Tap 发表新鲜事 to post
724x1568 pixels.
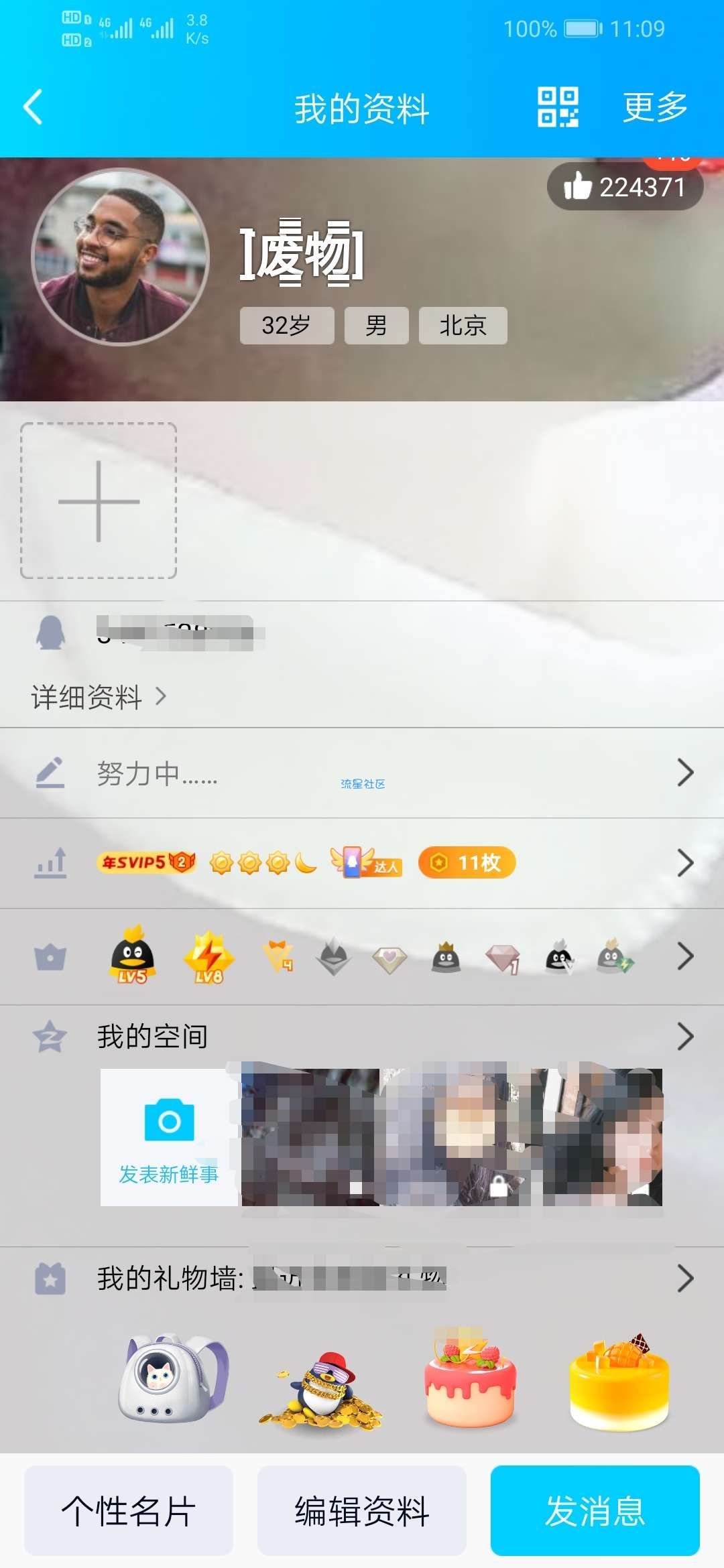169,1138
